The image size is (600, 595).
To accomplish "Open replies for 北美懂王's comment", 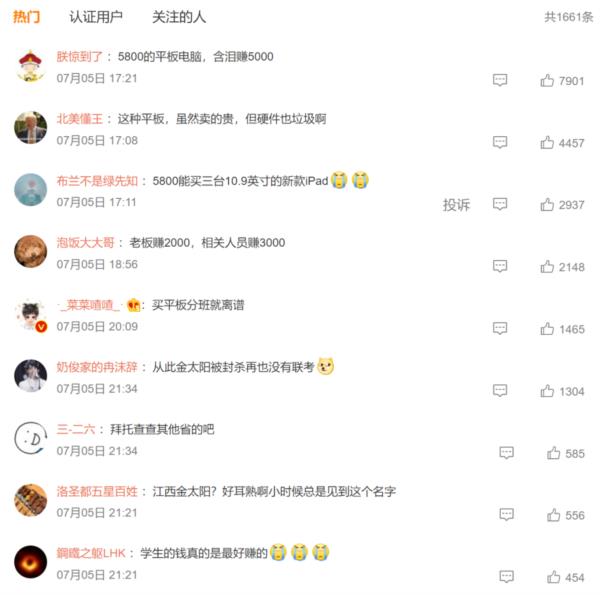I will tap(500, 142).
